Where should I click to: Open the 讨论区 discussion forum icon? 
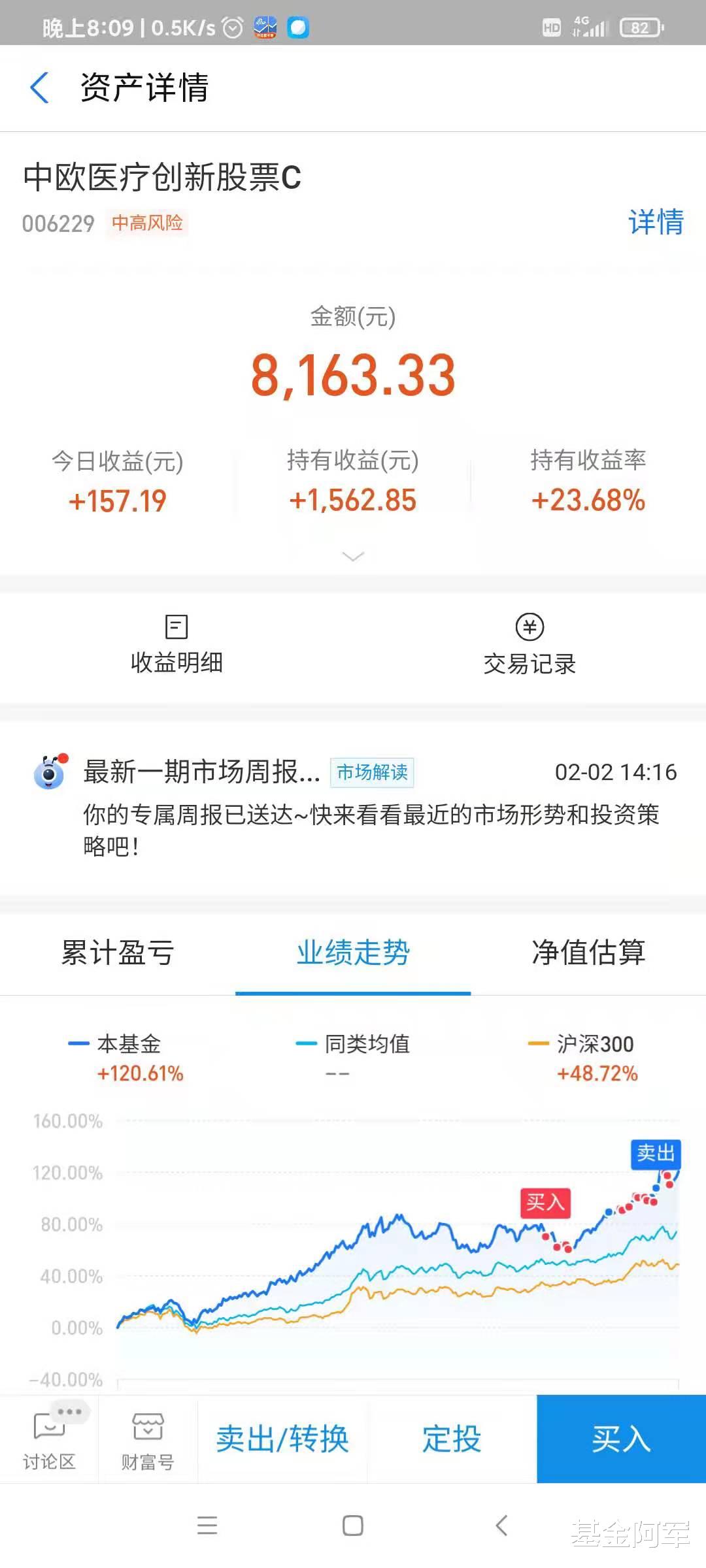(x=49, y=1437)
